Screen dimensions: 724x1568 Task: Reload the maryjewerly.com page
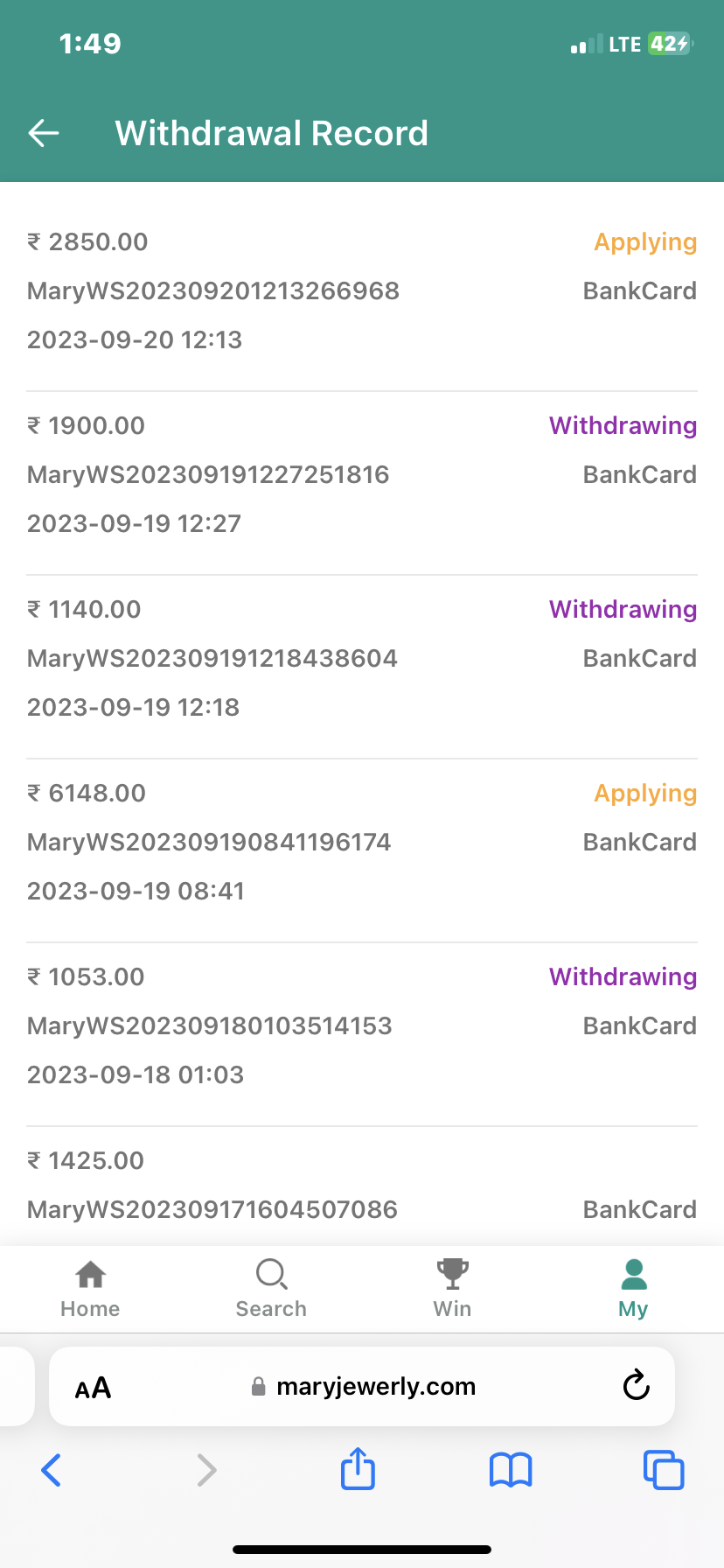click(636, 1386)
